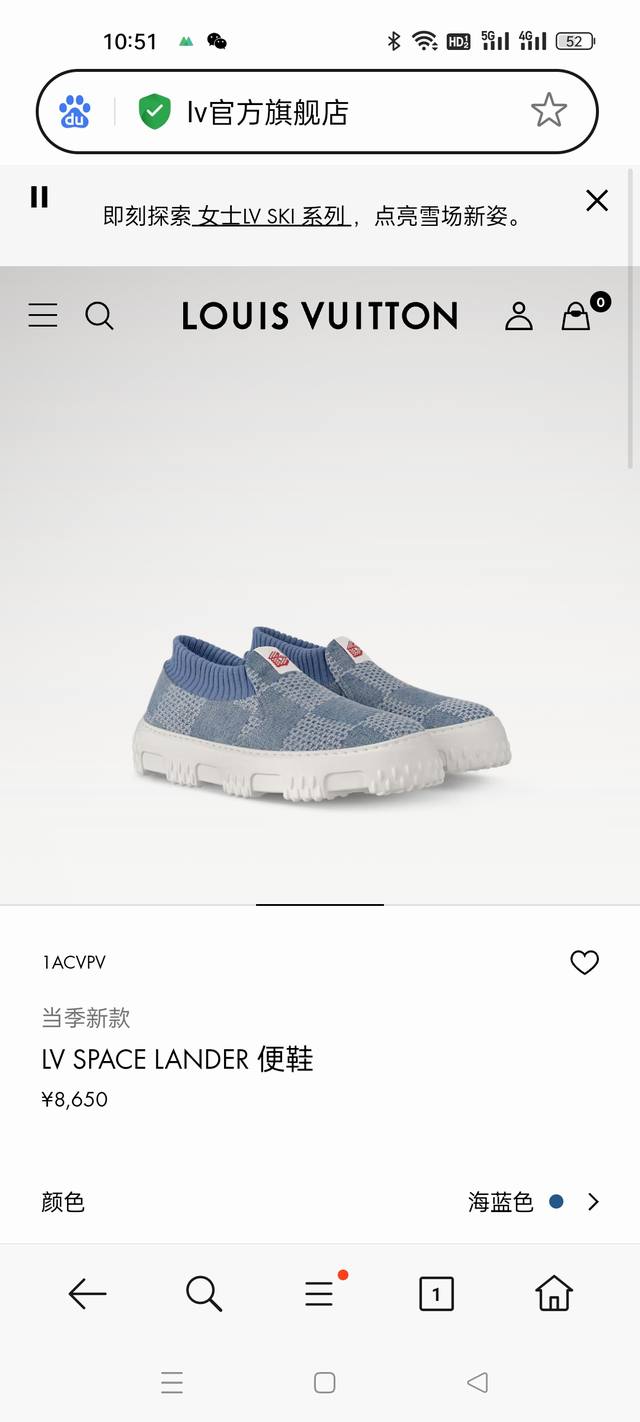Open the account profile icon
640x1422 pixels.
518,316
